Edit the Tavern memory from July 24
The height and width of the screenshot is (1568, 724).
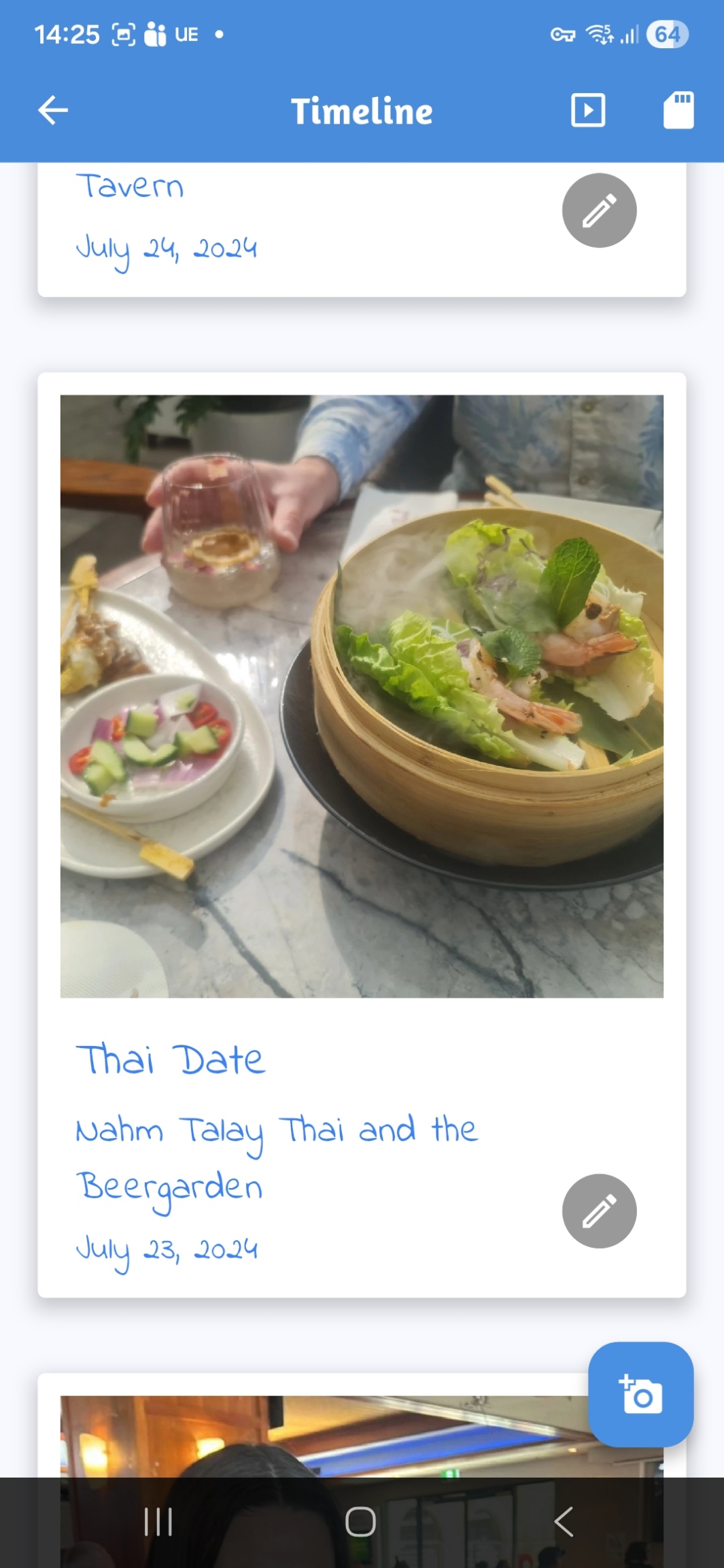point(599,211)
